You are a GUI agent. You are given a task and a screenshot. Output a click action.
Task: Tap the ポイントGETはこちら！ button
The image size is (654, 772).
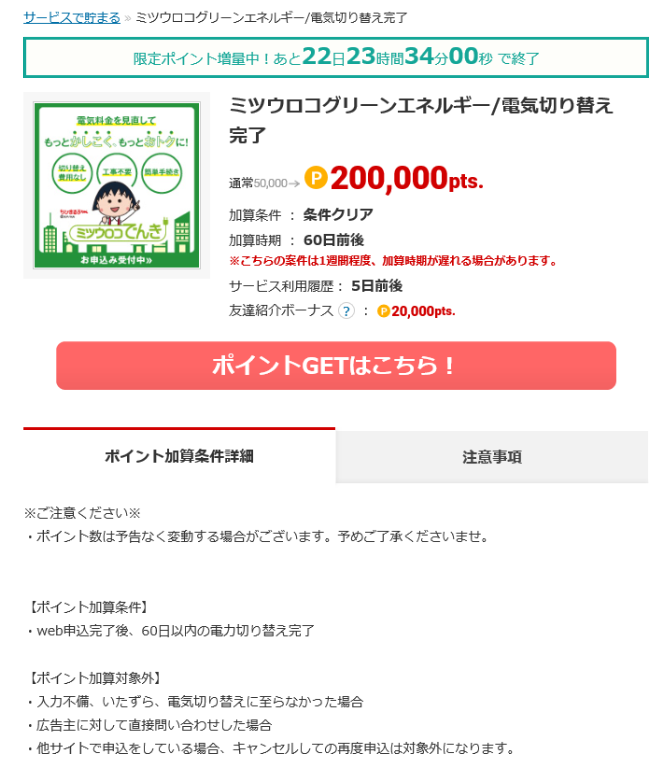336,366
